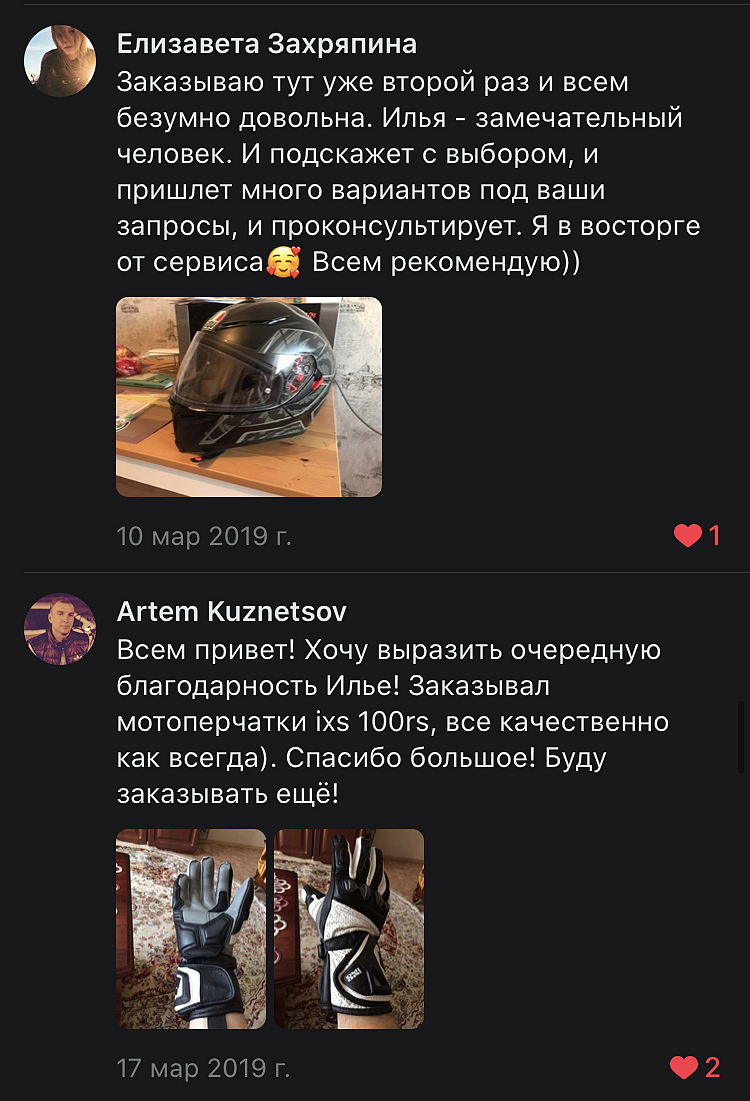750x1101 pixels.
Task: View the second glove photo from Artem
Action: click(x=349, y=928)
